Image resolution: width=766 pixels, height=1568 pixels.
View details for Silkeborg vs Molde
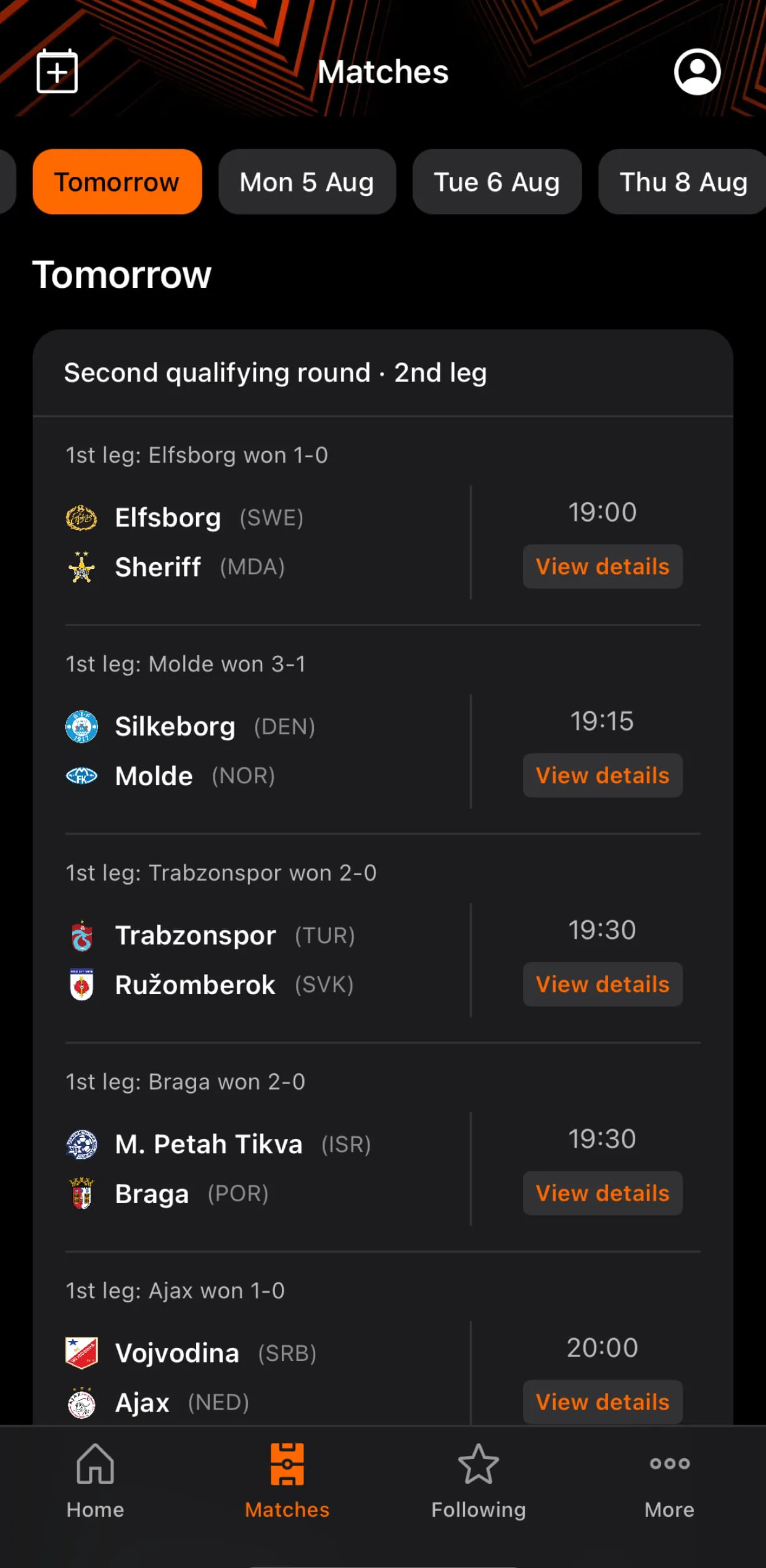pos(603,775)
